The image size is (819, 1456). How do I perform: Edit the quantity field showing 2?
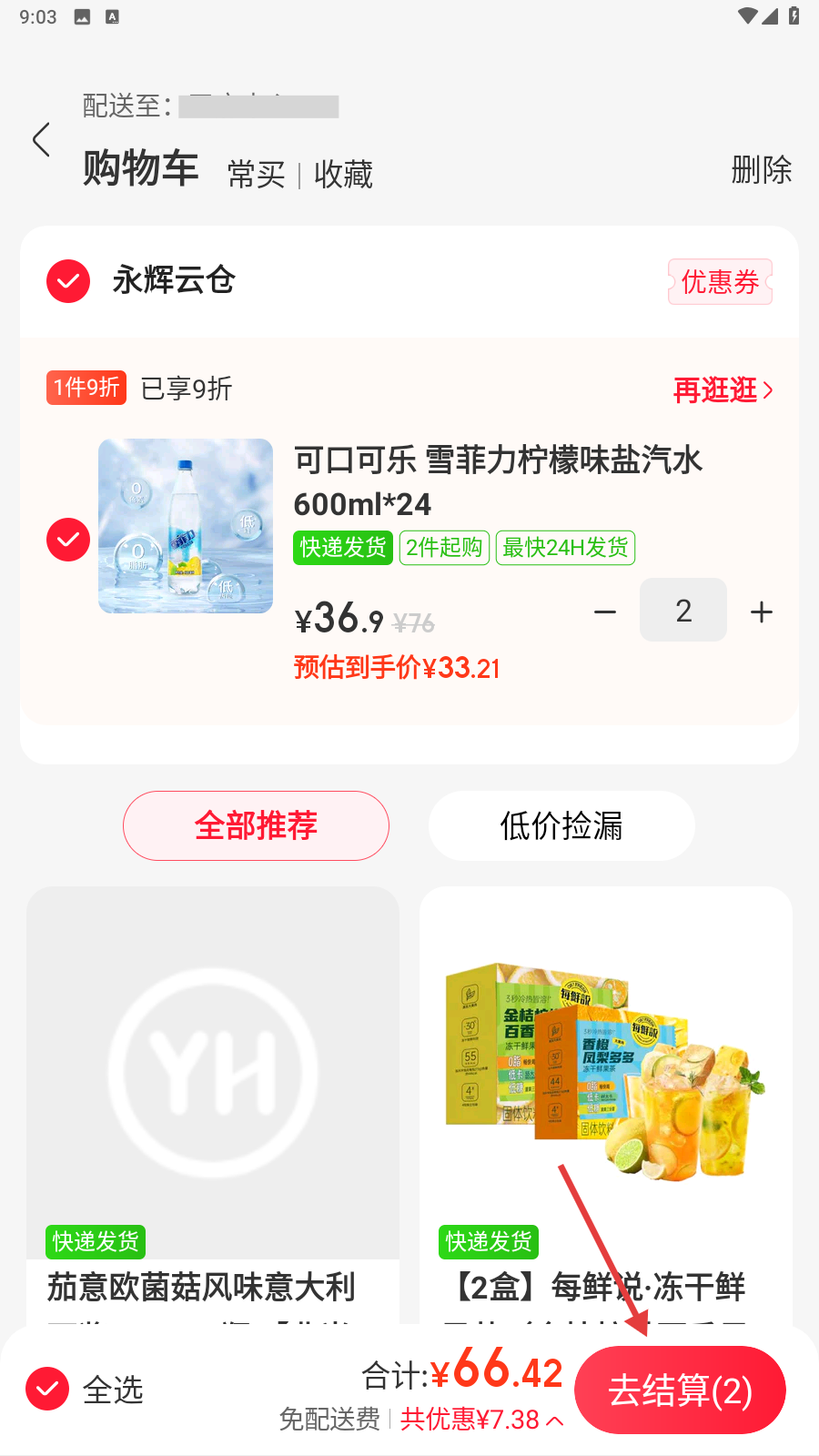click(683, 611)
